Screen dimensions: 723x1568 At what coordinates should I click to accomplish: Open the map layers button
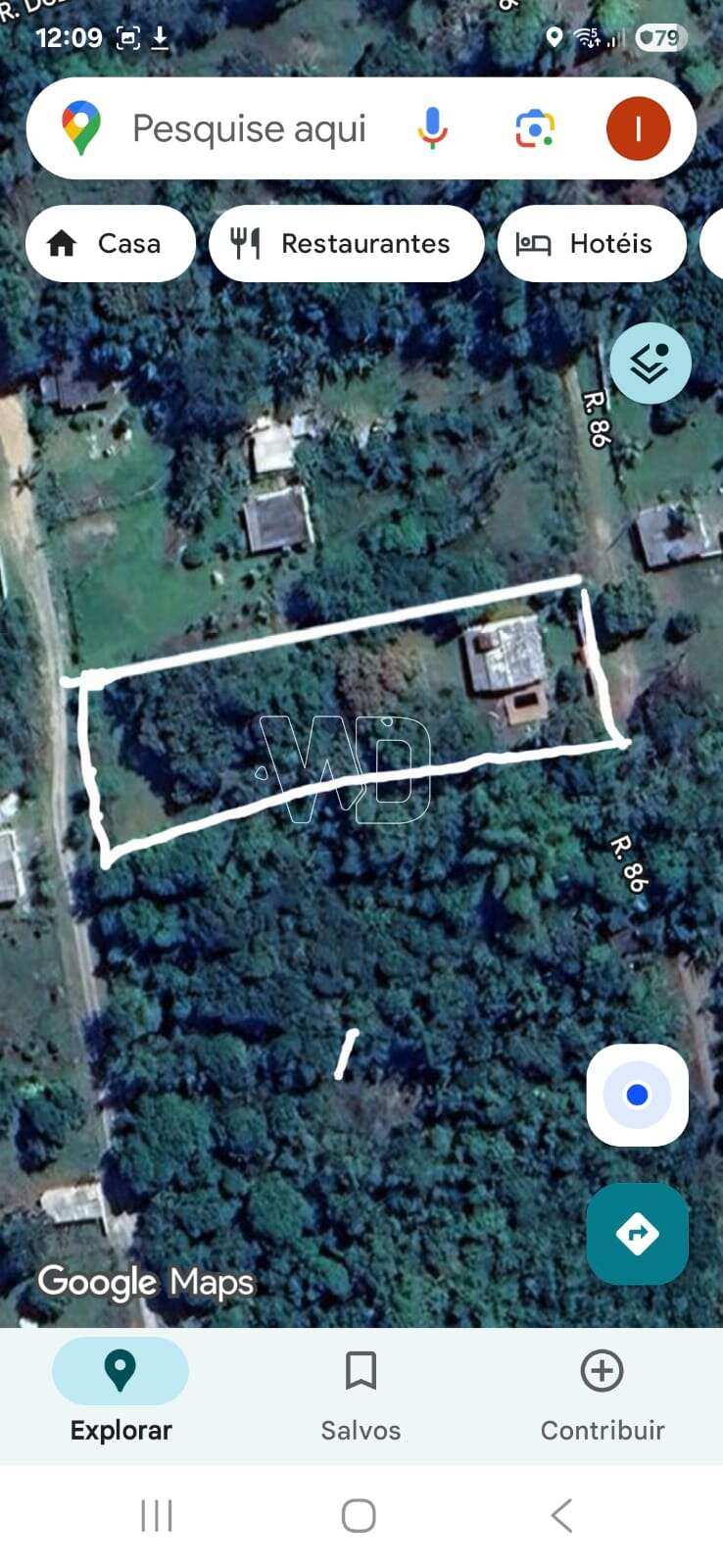(650, 364)
